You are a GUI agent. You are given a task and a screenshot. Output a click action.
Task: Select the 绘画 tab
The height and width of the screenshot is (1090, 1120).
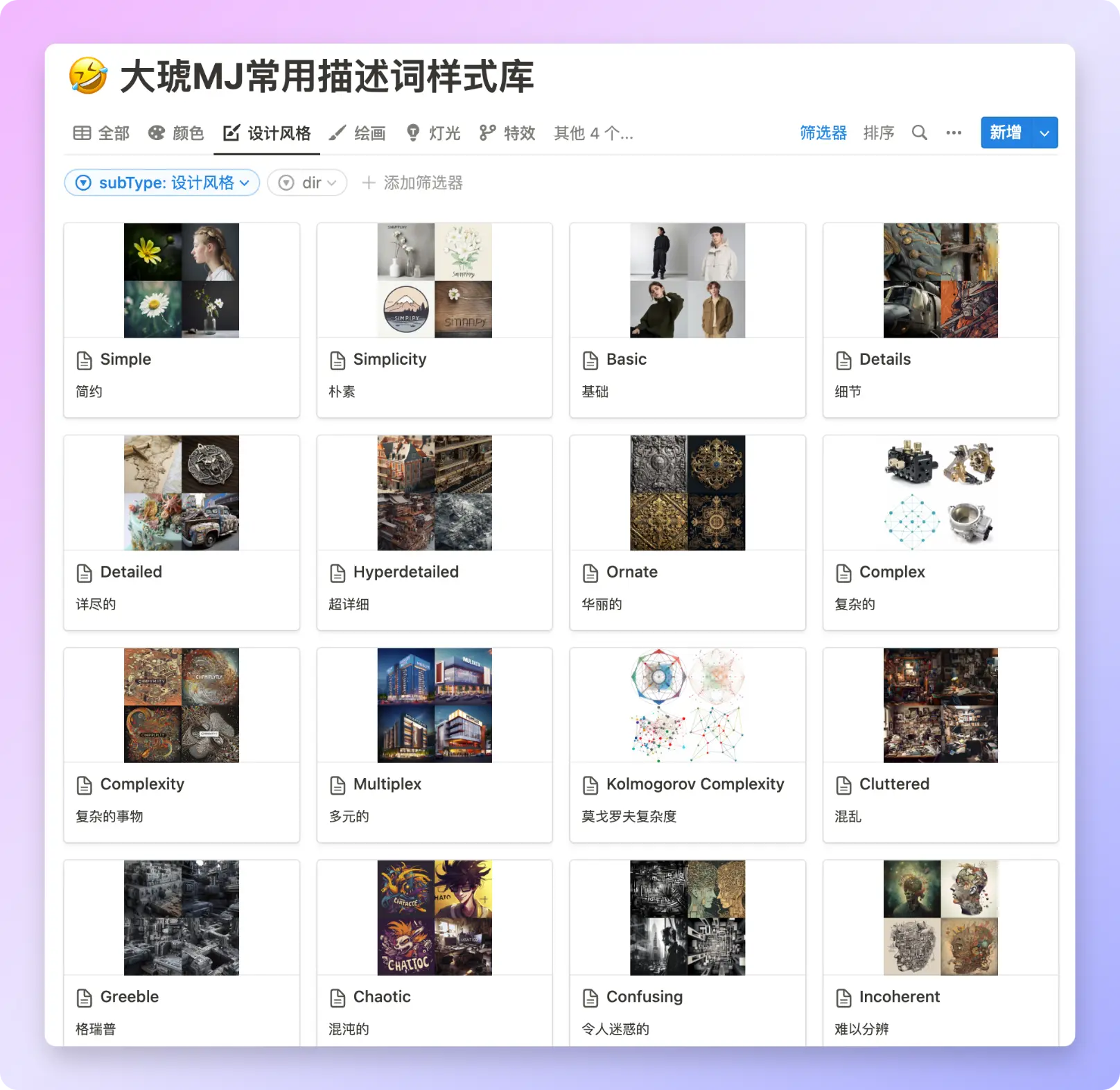(358, 132)
